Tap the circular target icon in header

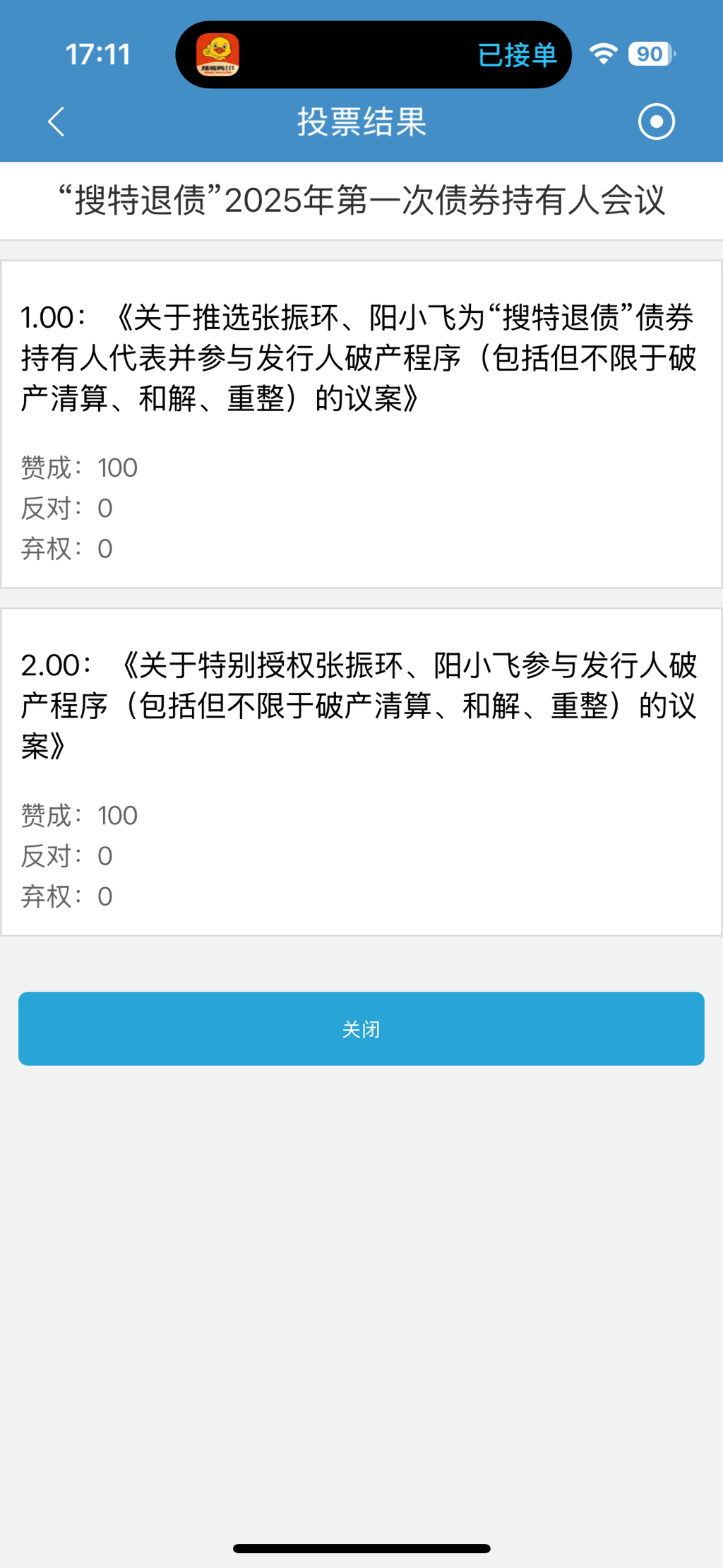point(656,122)
